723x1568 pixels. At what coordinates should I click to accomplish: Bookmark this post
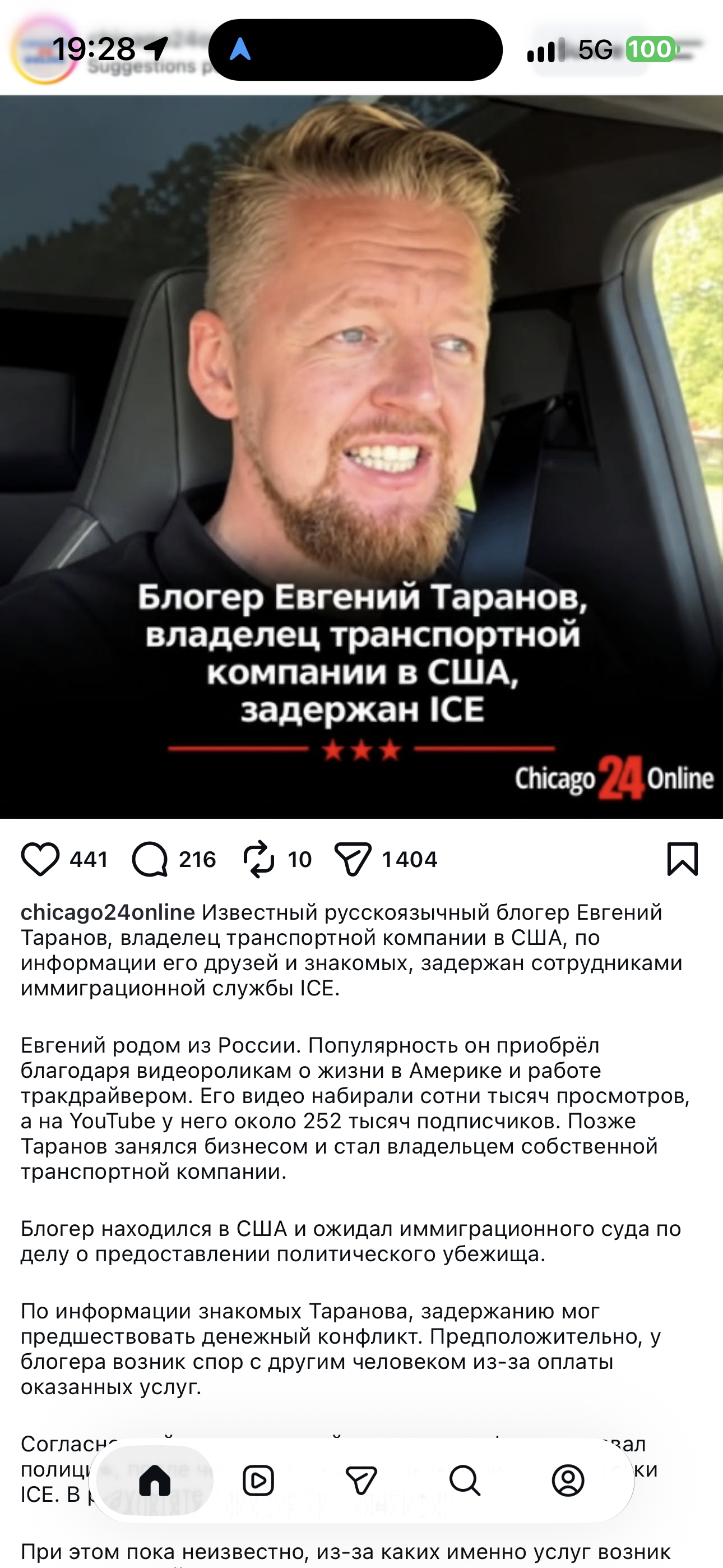[x=682, y=859]
